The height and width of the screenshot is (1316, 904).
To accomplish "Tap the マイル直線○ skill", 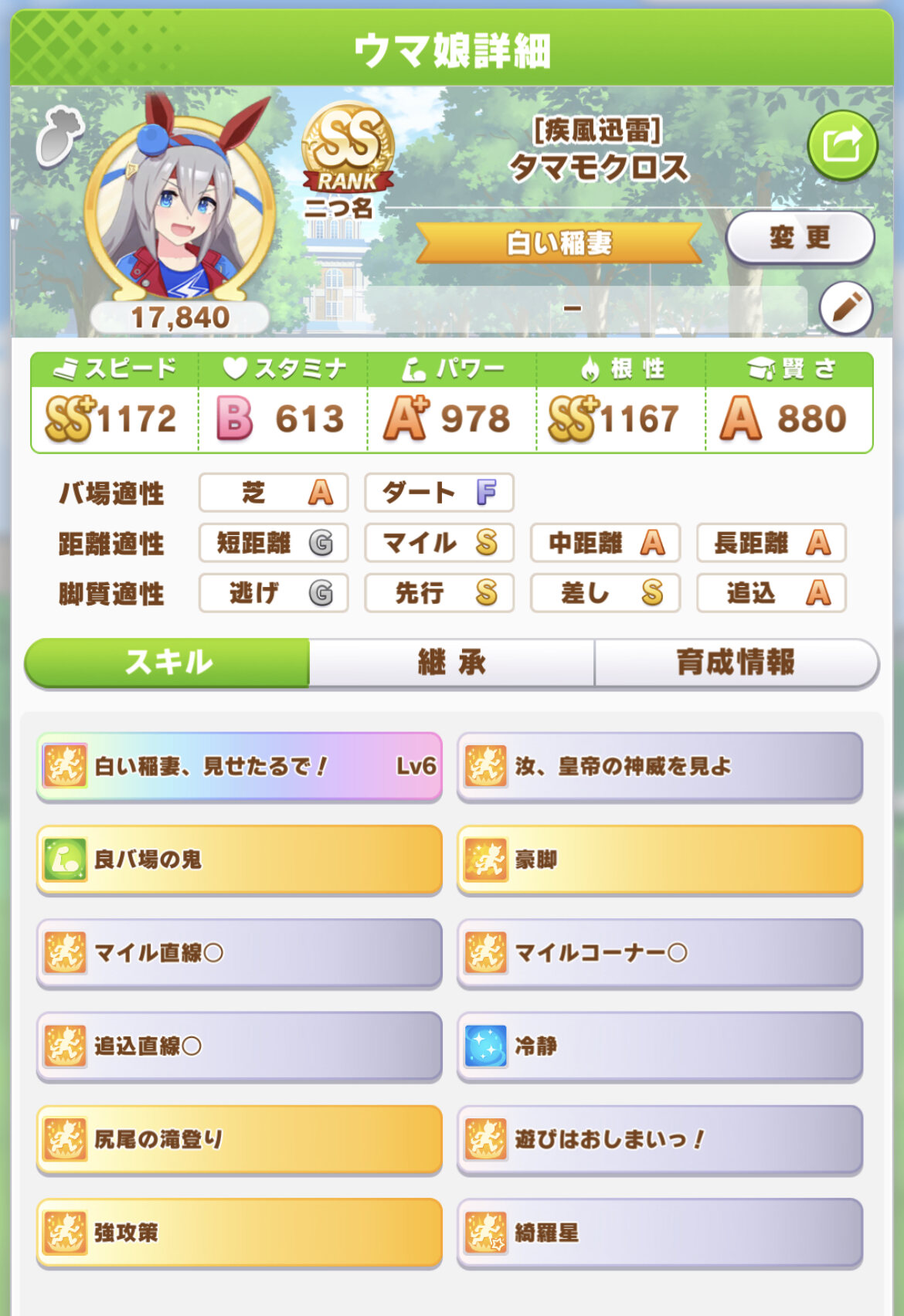I will pos(240,953).
